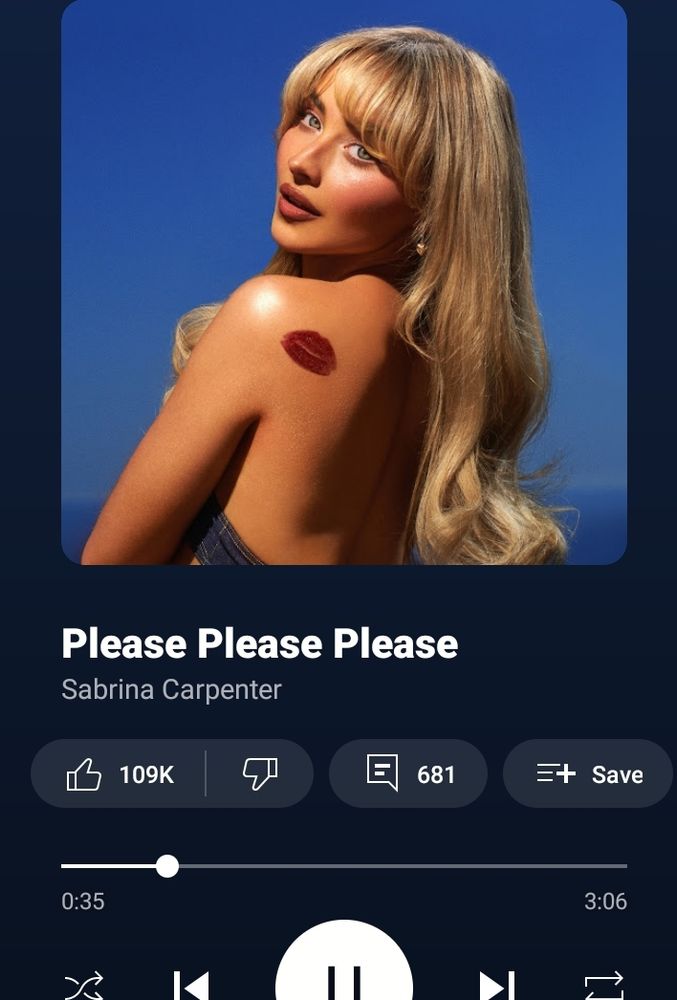Open the 681 comments

pos(408,774)
